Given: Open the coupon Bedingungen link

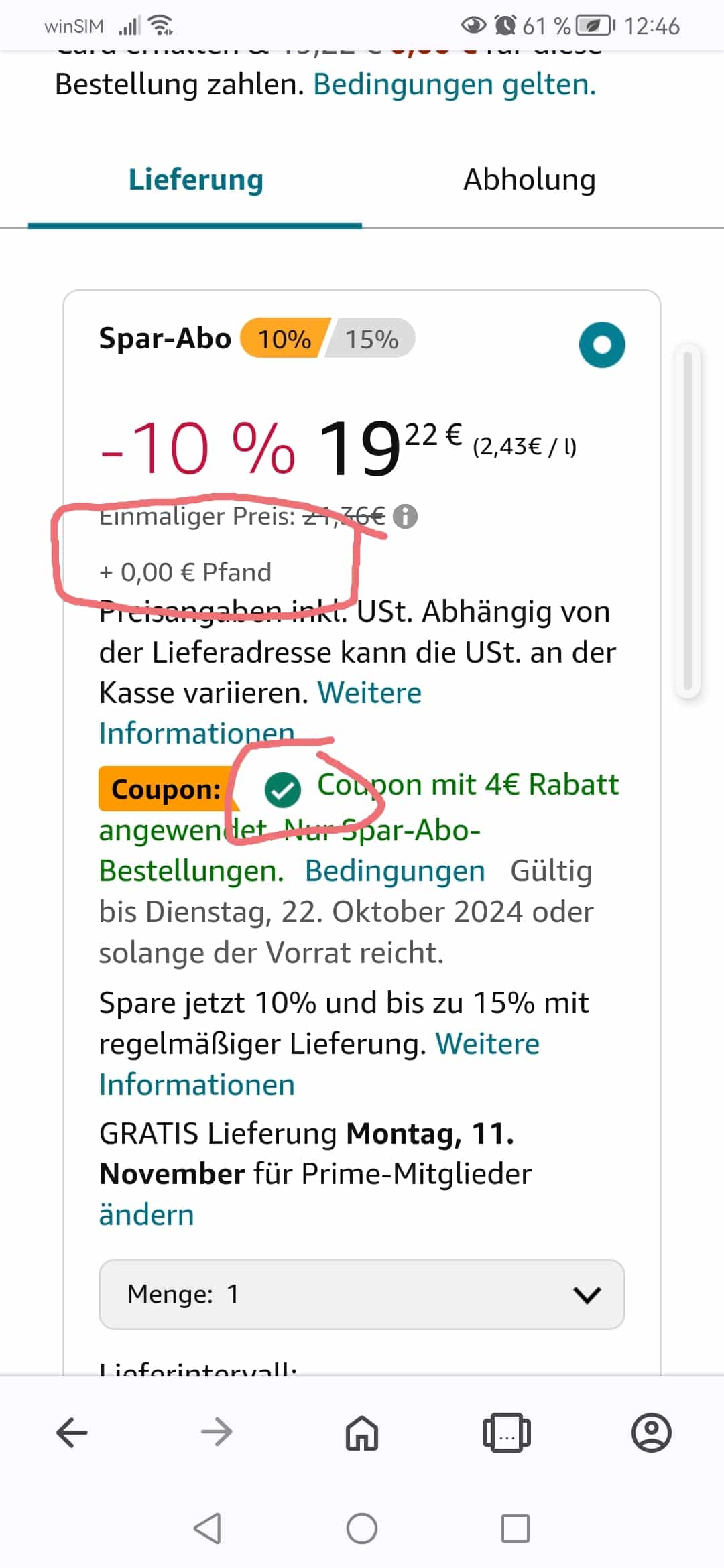Looking at the screenshot, I should 395,872.
